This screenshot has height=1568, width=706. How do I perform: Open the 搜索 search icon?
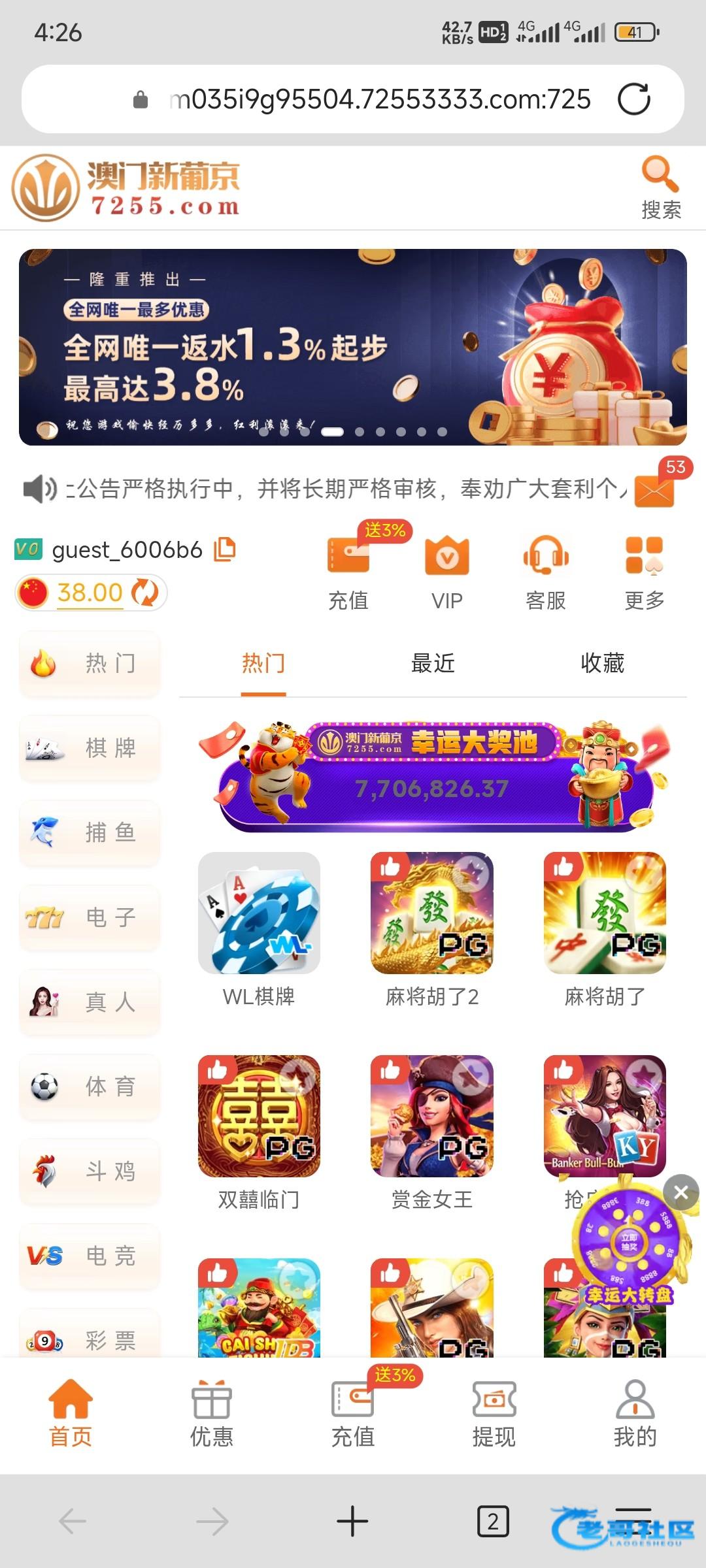(x=660, y=187)
